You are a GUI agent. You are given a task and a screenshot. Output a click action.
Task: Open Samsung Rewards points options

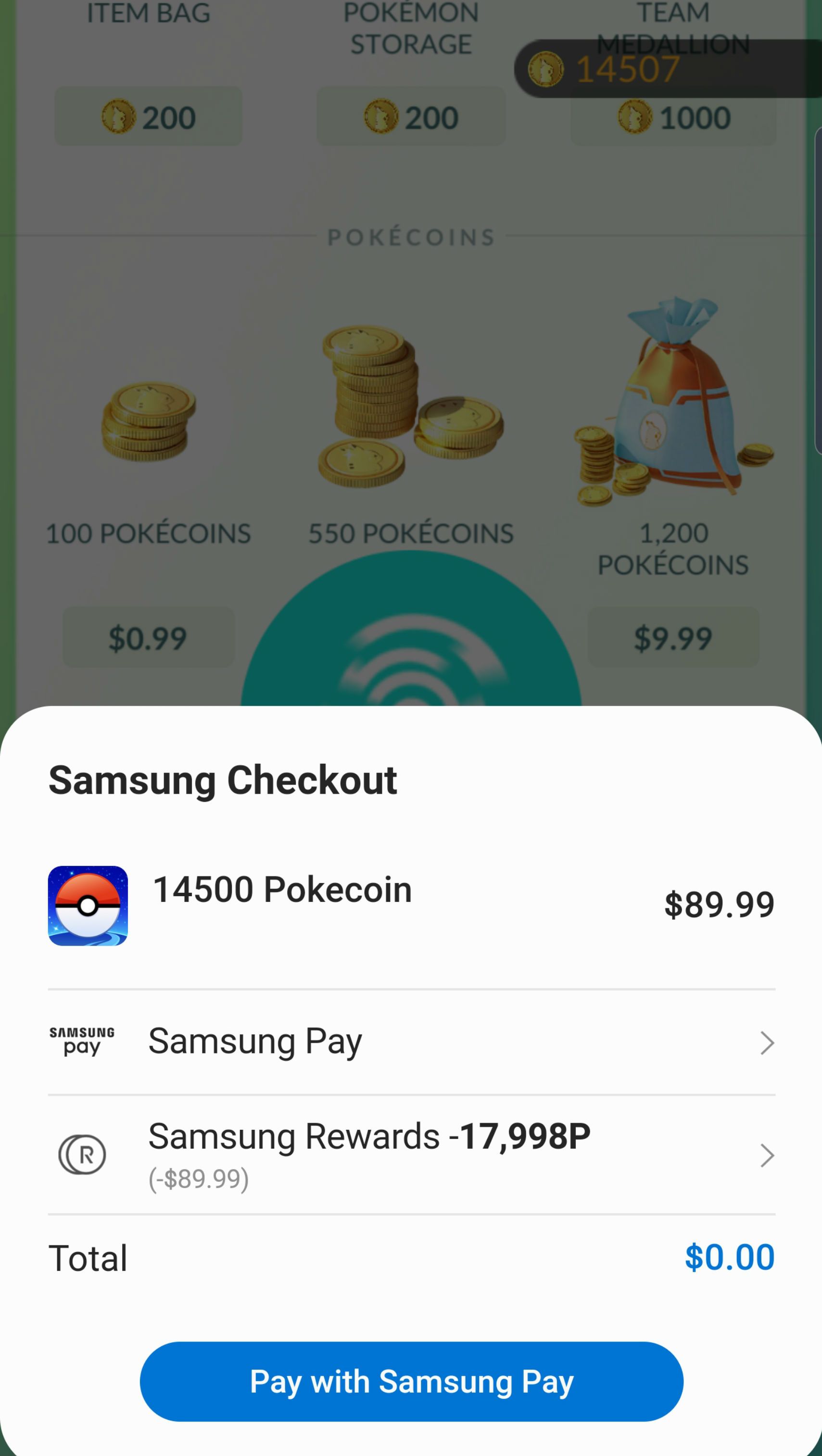411,1154
